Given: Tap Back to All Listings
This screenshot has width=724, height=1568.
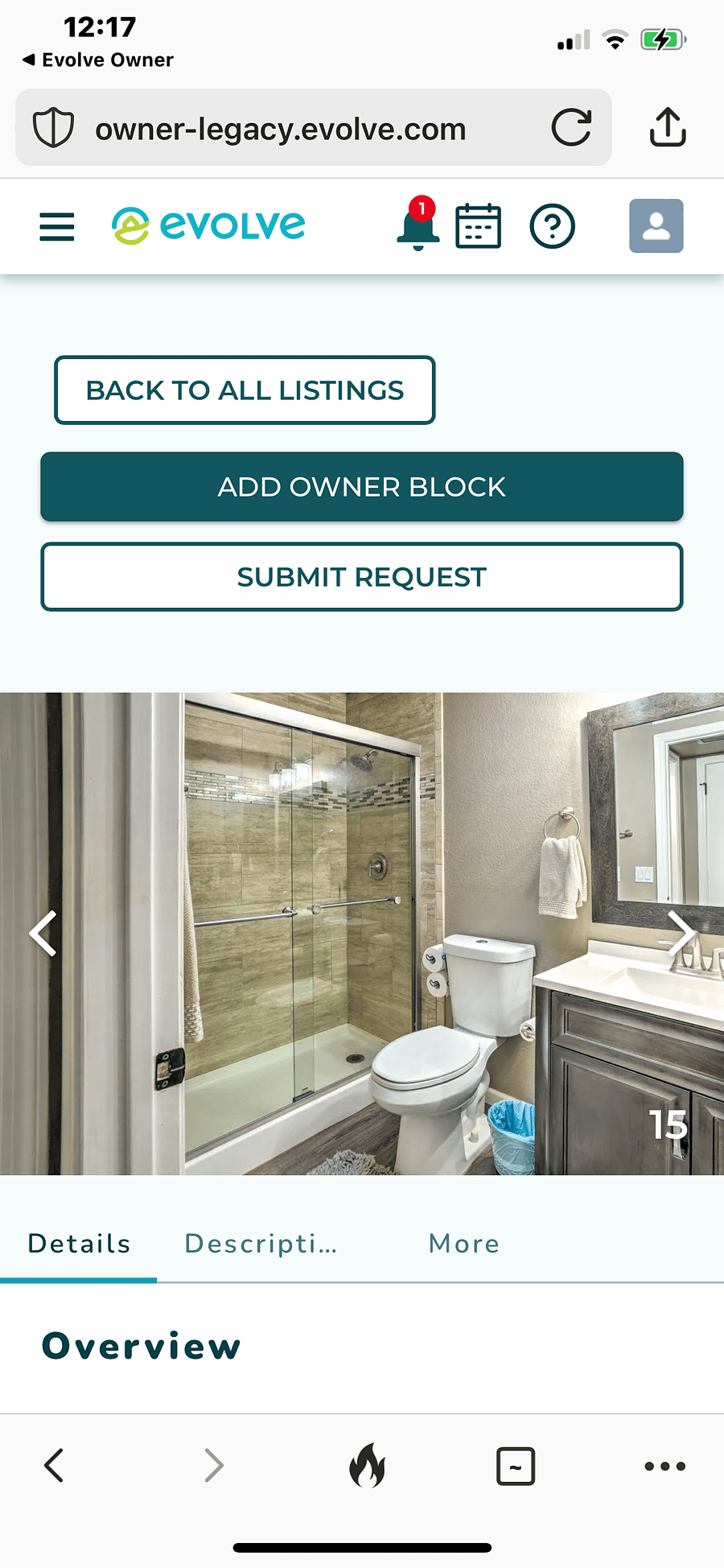Looking at the screenshot, I should click(245, 390).
